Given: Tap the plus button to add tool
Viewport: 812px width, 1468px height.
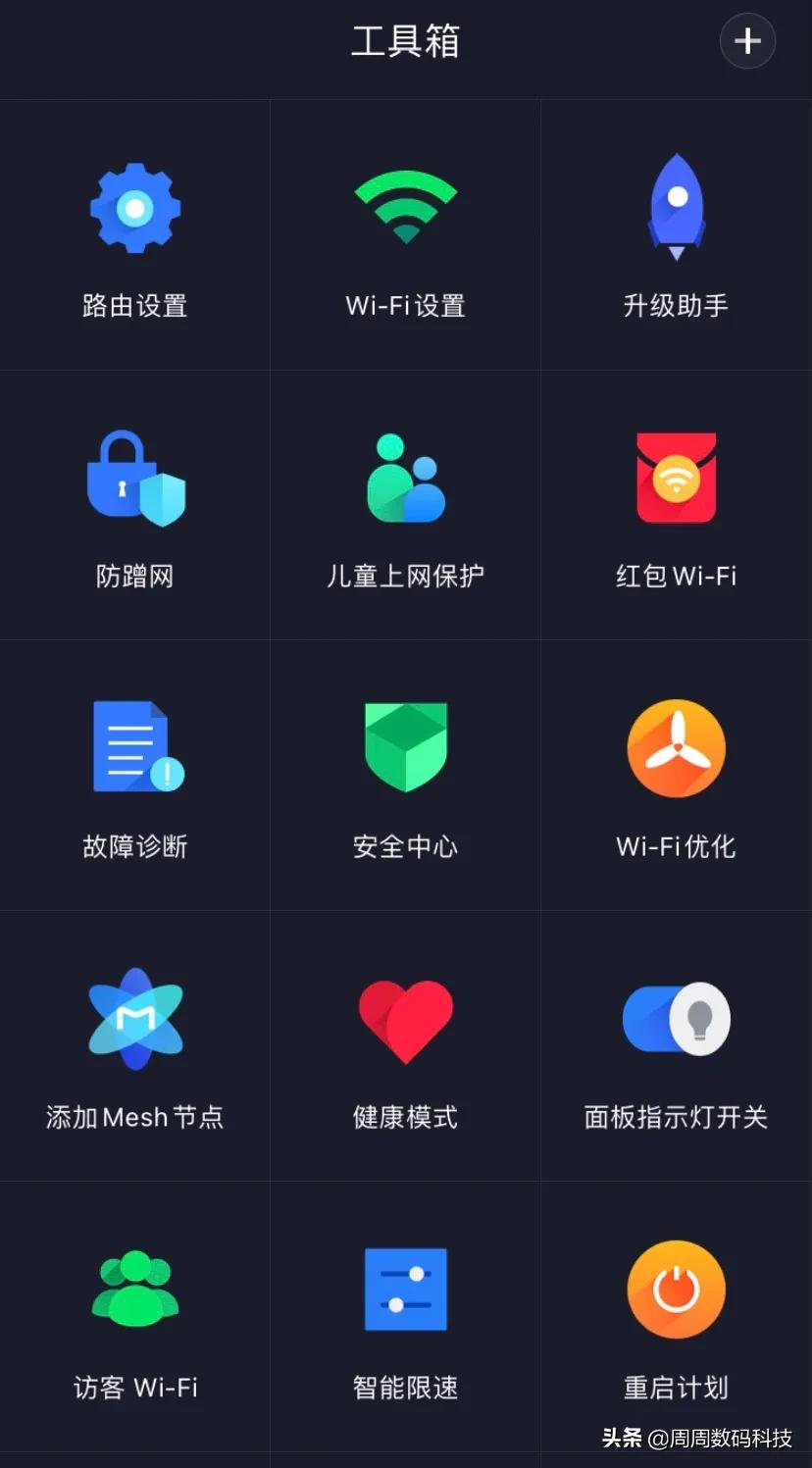Looking at the screenshot, I should coord(747,41).
